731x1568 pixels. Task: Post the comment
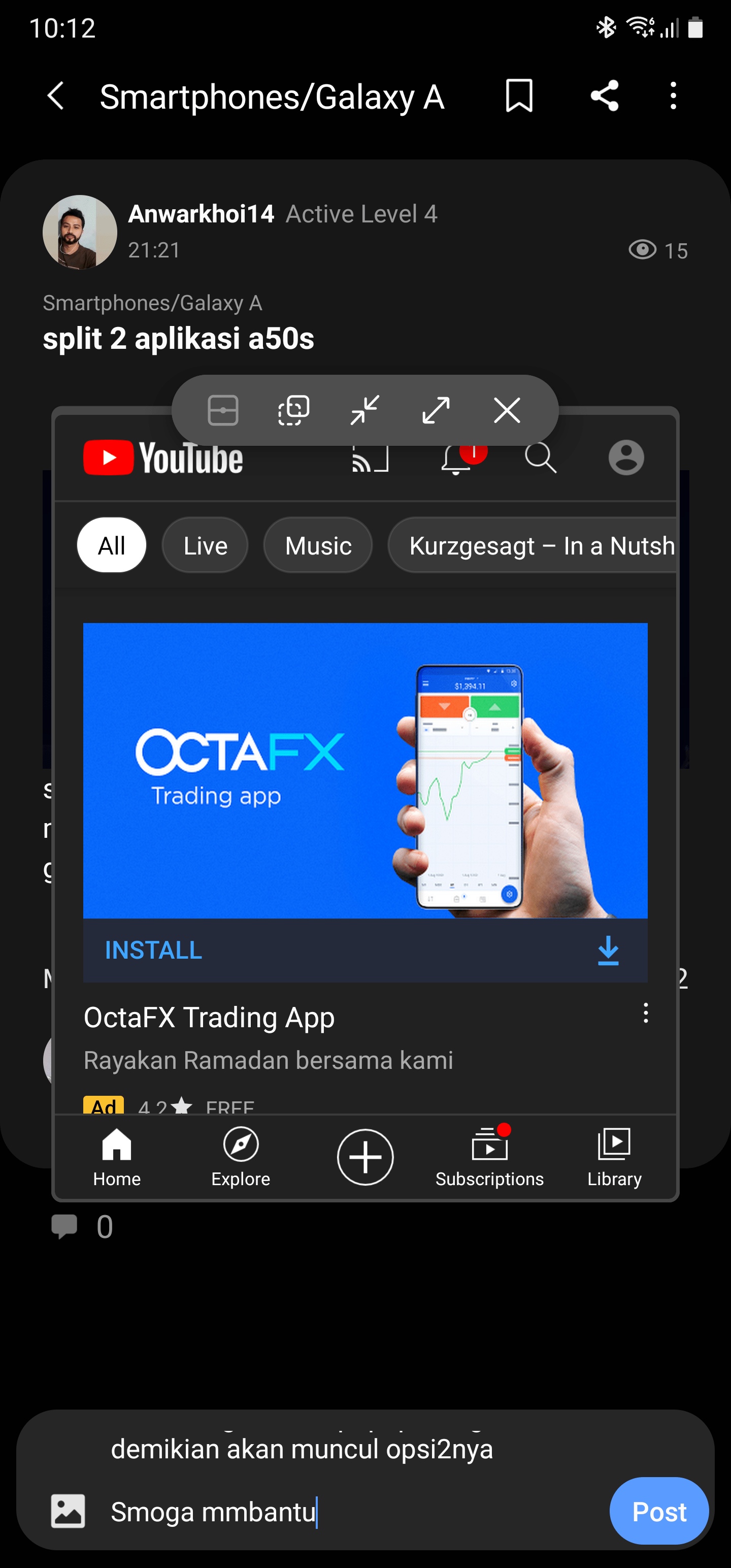click(658, 1512)
